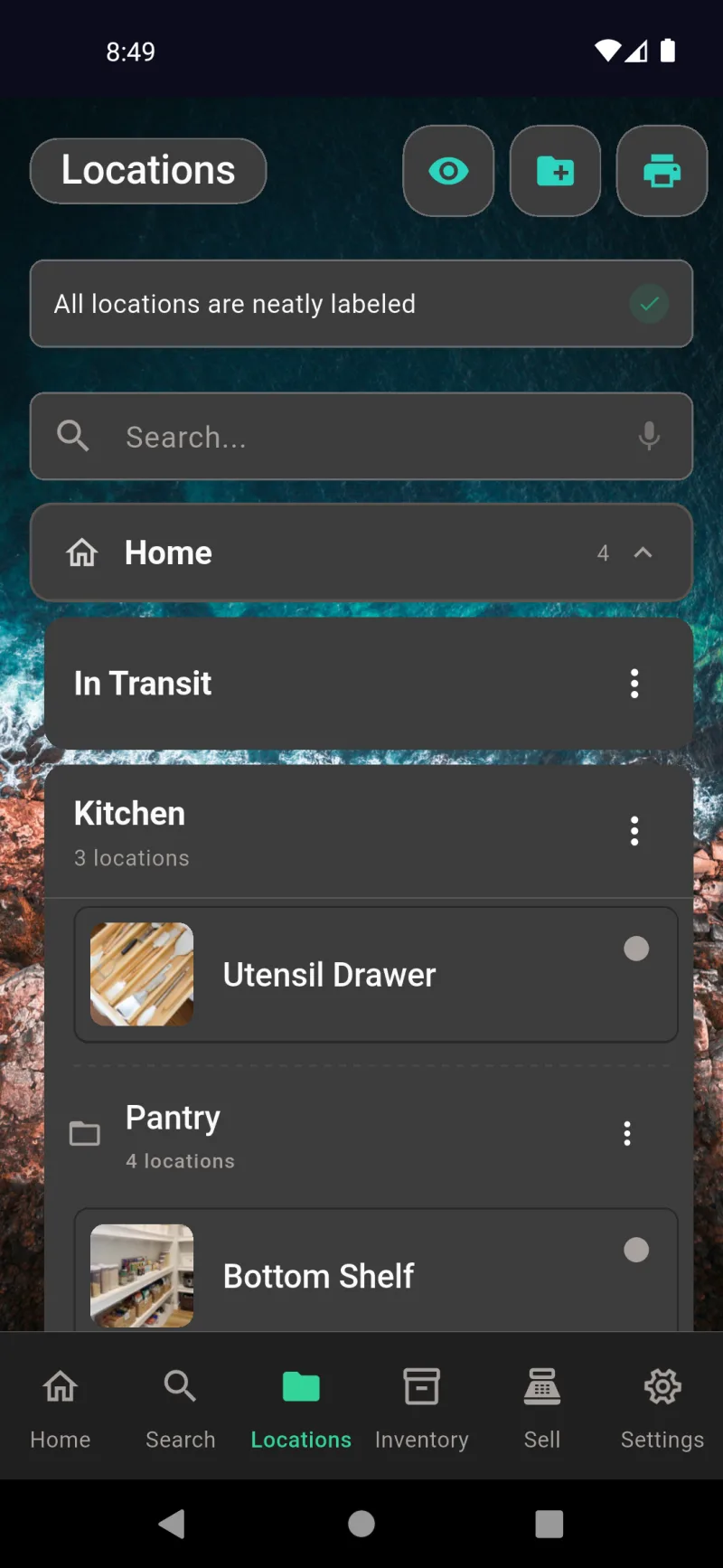Open the Kitchen three-dot menu
723x1568 pixels.
click(x=634, y=830)
